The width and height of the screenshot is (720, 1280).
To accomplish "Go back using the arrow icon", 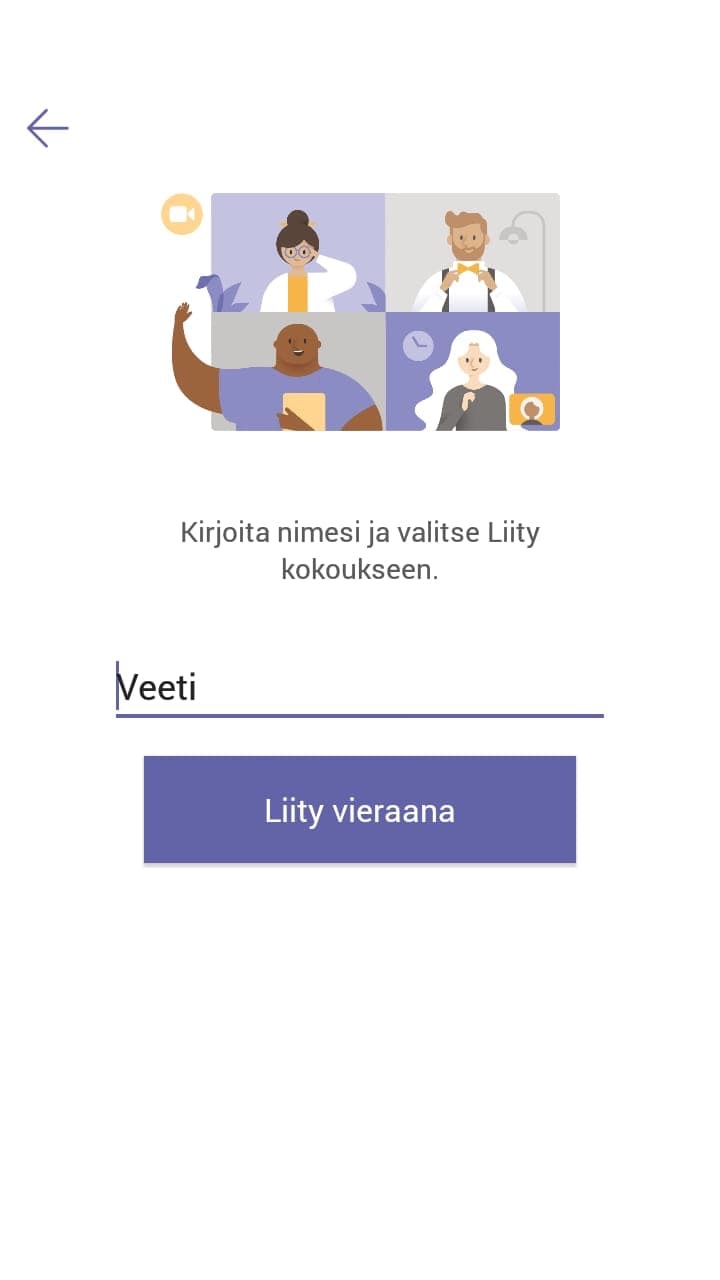I will coord(47,128).
